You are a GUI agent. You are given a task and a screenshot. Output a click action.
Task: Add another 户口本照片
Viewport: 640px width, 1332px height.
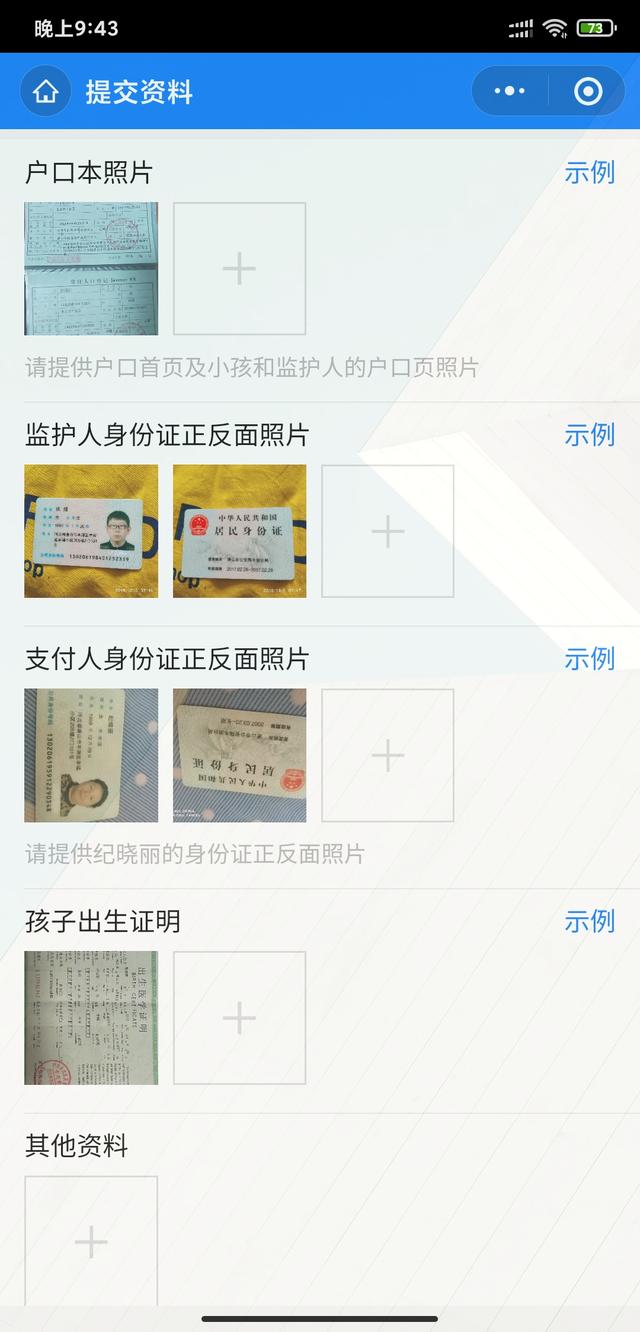pyautogui.click(x=239, y=268)
